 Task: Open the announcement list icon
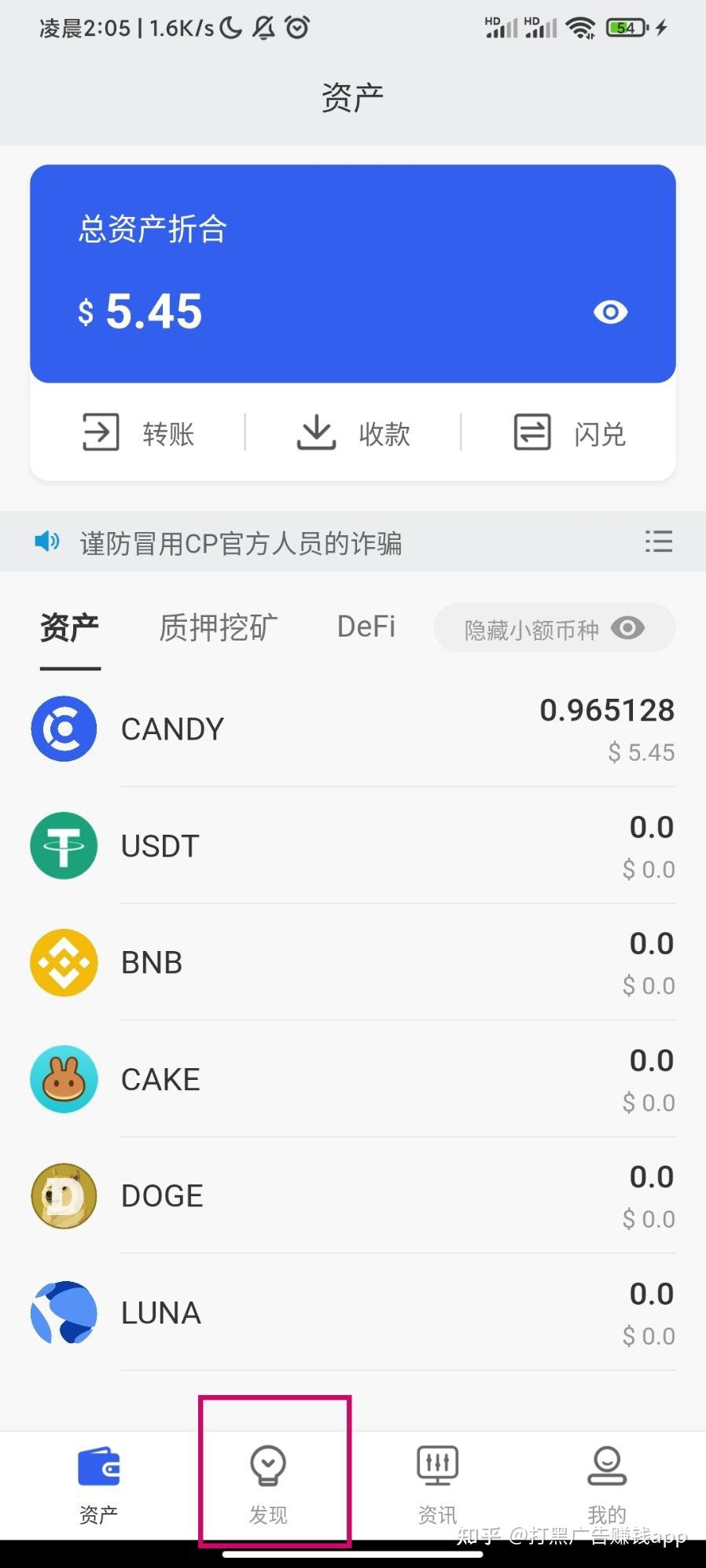click(x=659, y=542)
